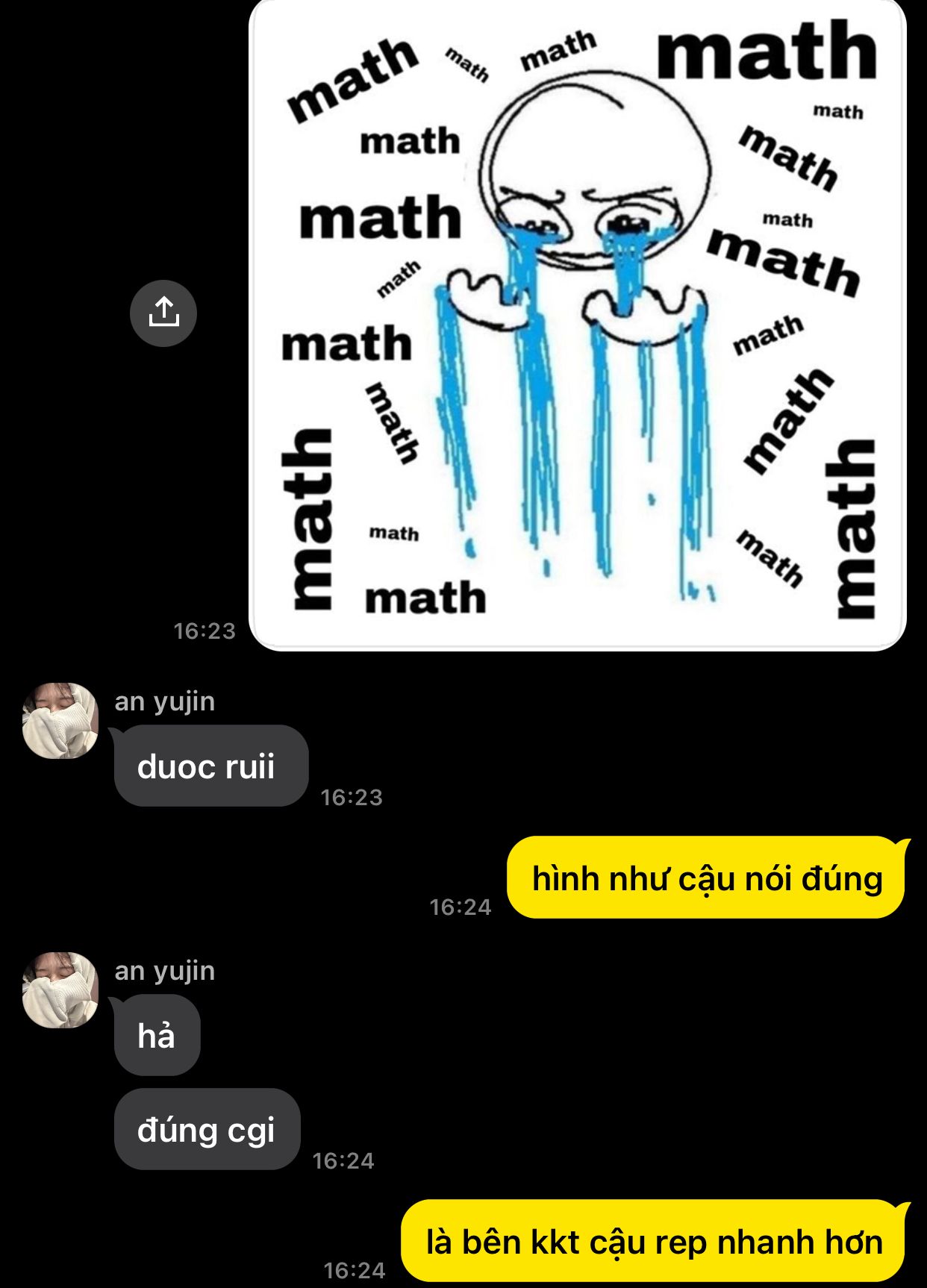Share the math meme image

163,313
